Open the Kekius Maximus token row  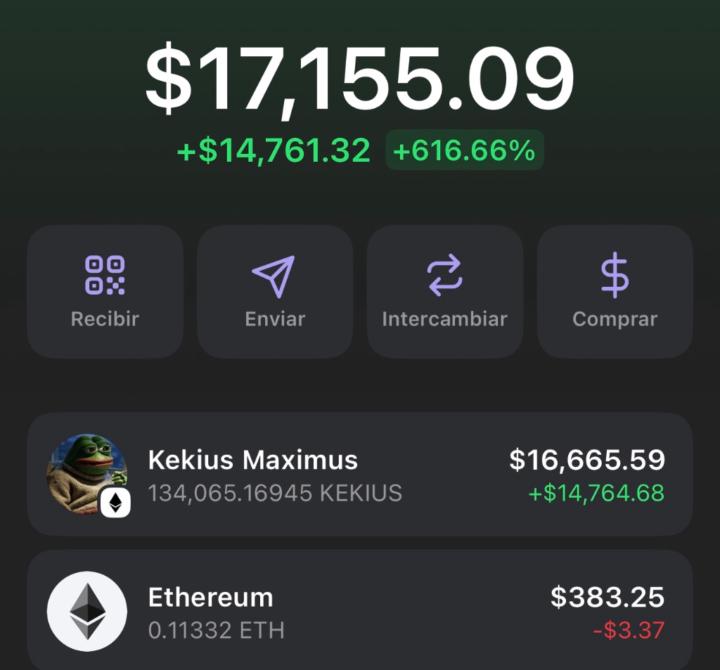360,474
